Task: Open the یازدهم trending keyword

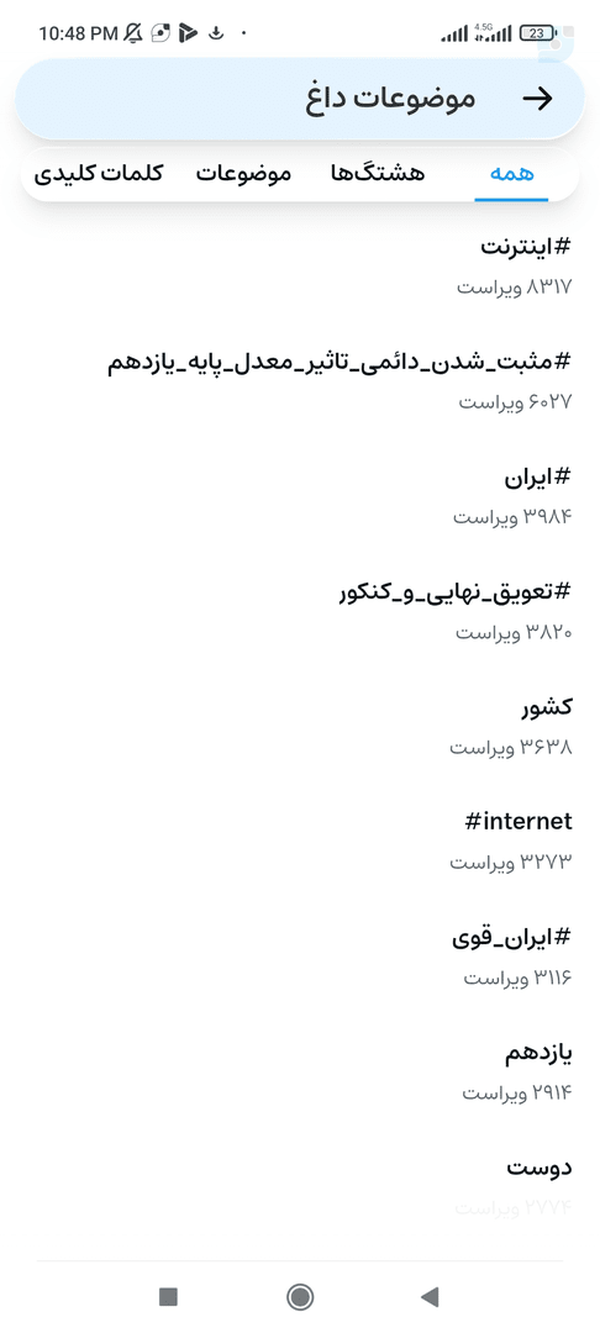Action: pyautogui.click(x=300, y=1071)
